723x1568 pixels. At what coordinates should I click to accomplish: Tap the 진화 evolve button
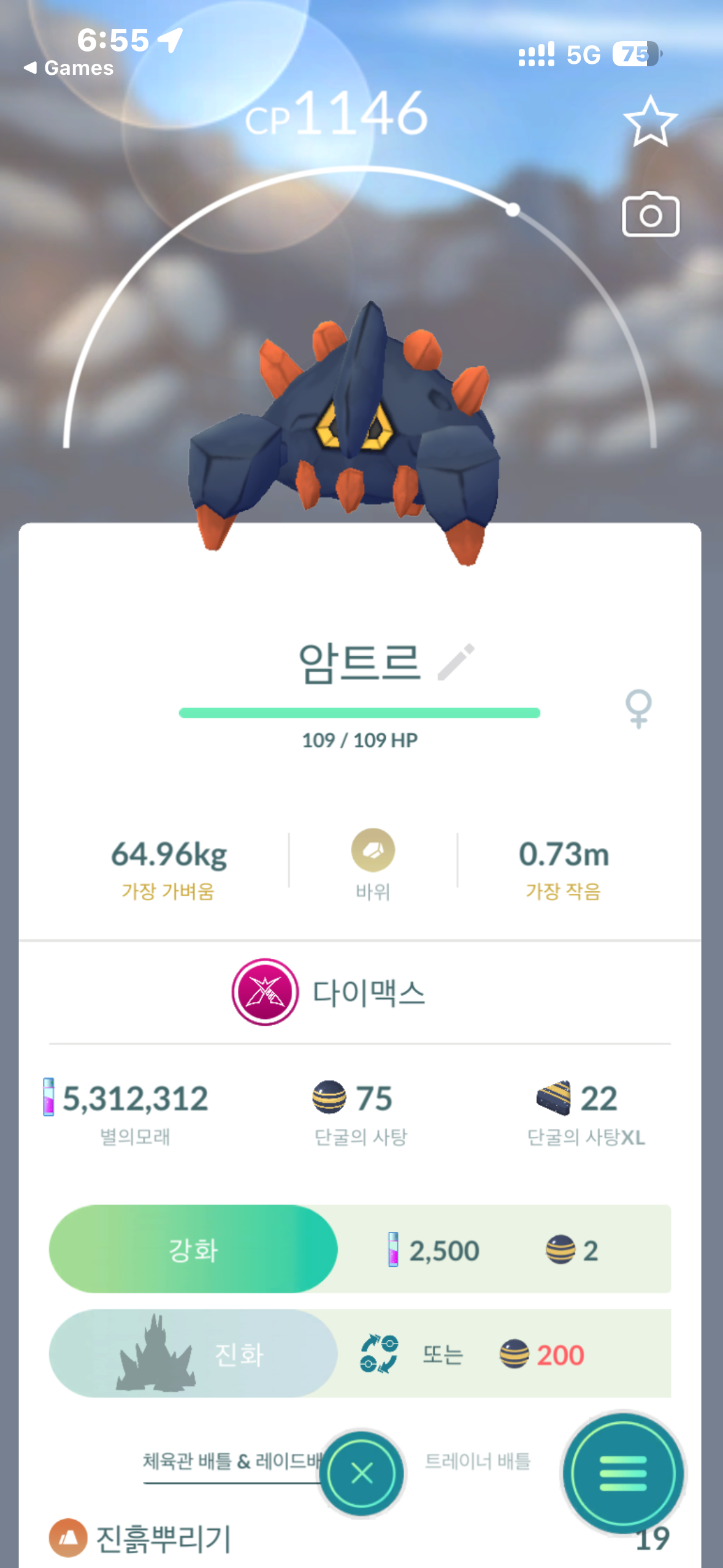pyautogui.click(x=193, y=1353)
